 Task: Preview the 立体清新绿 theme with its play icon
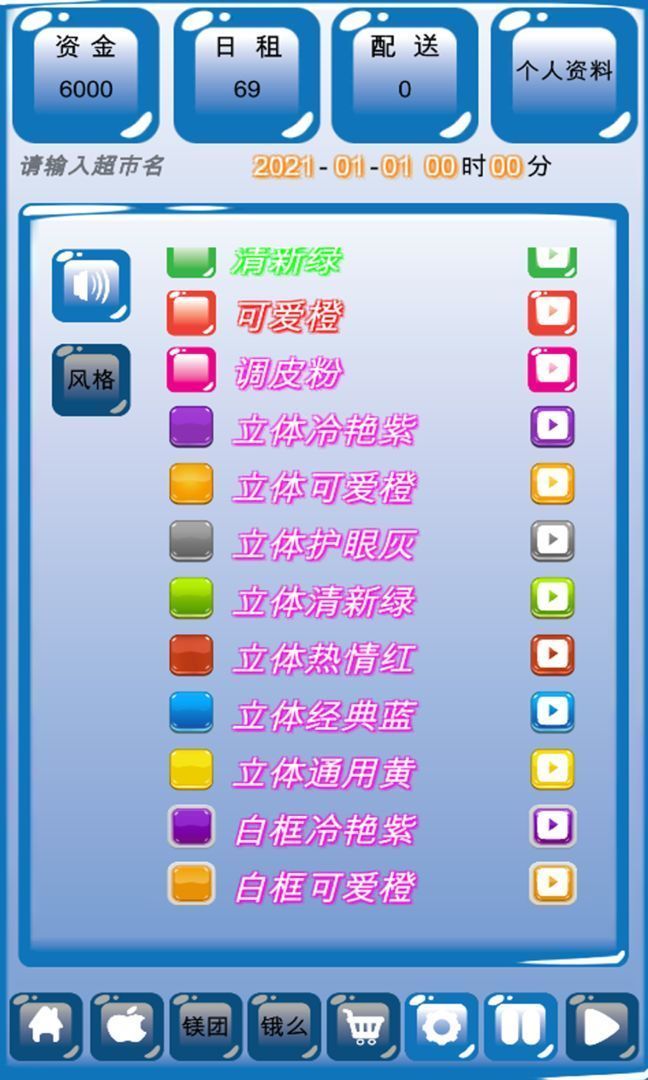tap(552, 598)
